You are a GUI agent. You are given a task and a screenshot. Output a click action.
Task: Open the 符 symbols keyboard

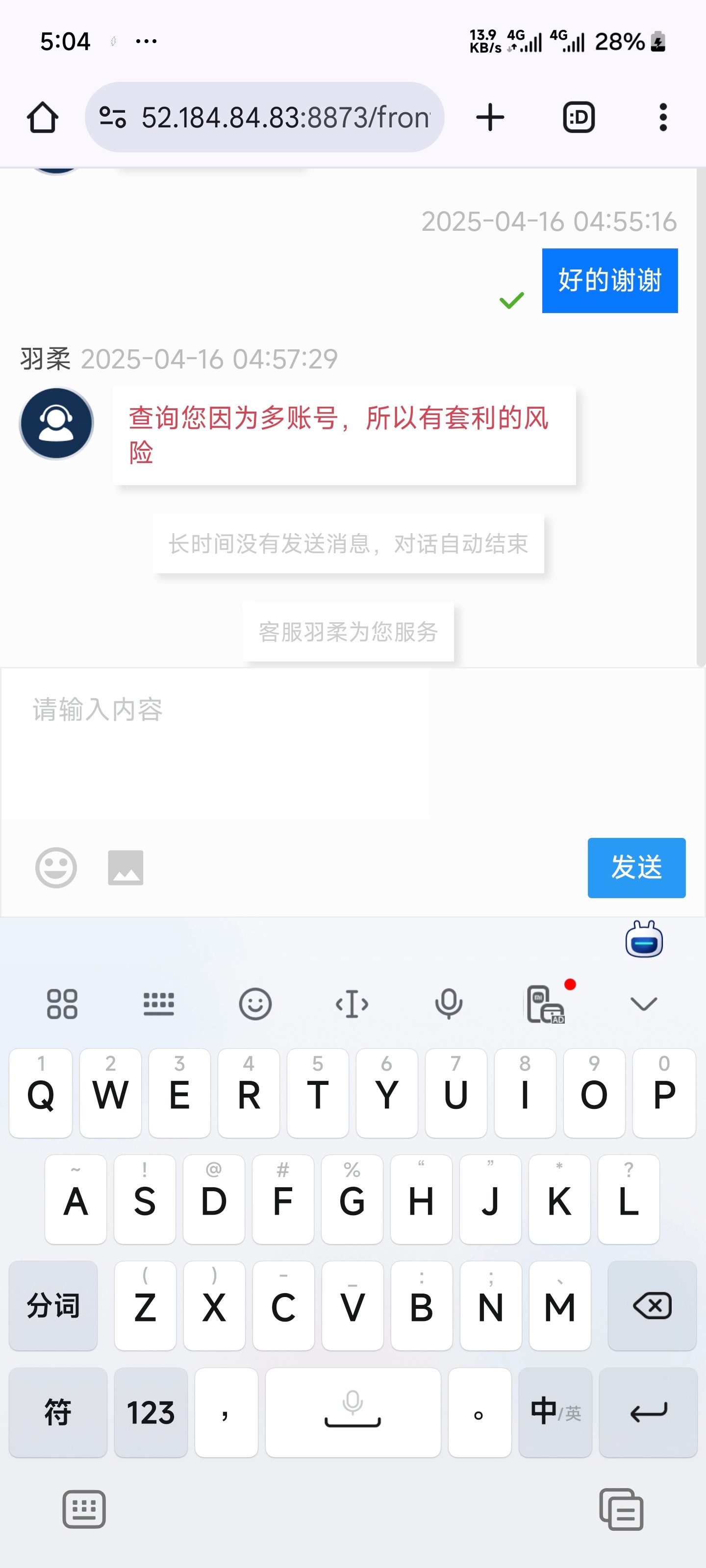coord(58,1412)
